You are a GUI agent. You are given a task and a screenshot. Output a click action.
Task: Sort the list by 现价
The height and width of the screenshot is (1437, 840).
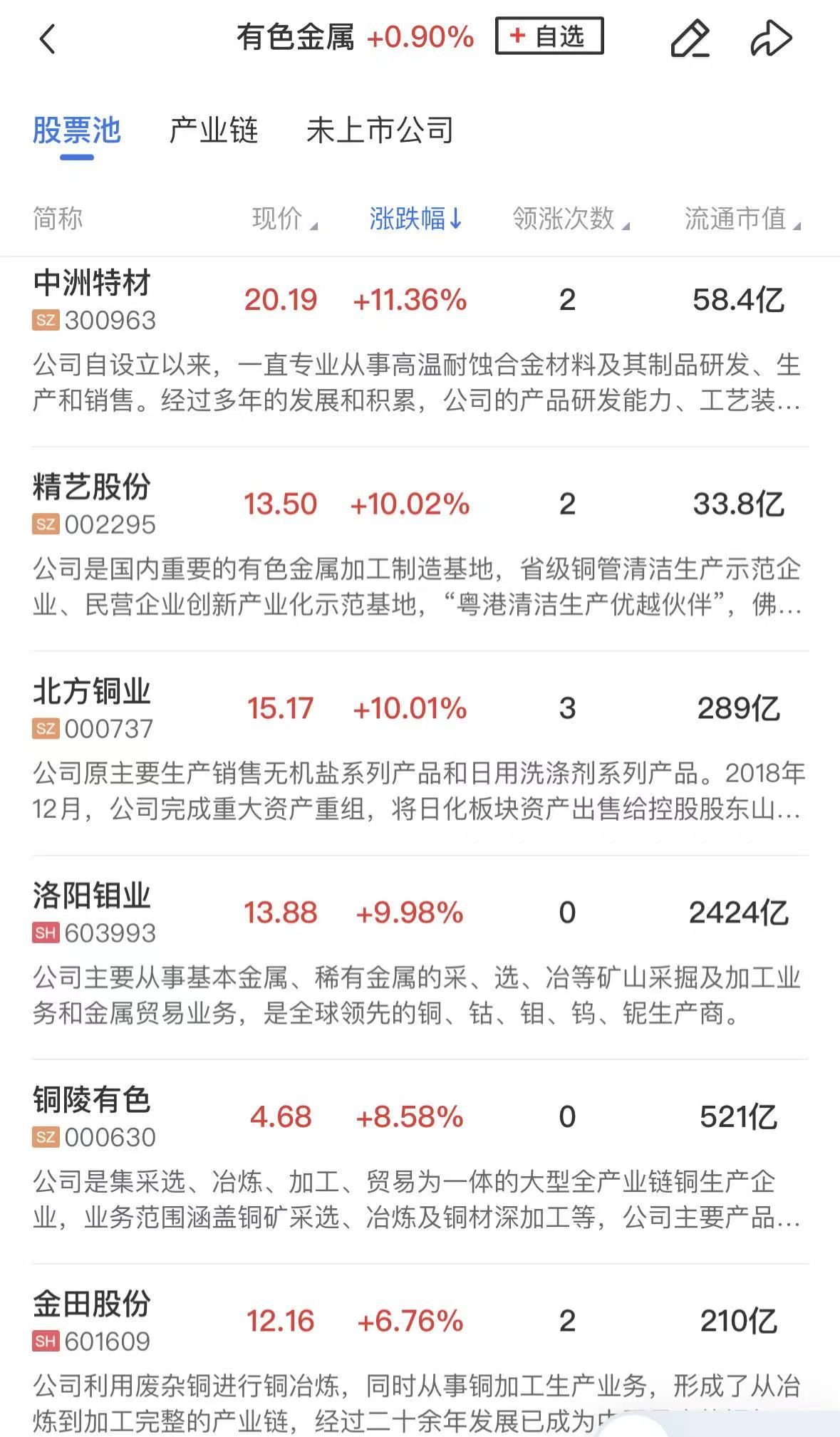point(284,219)
